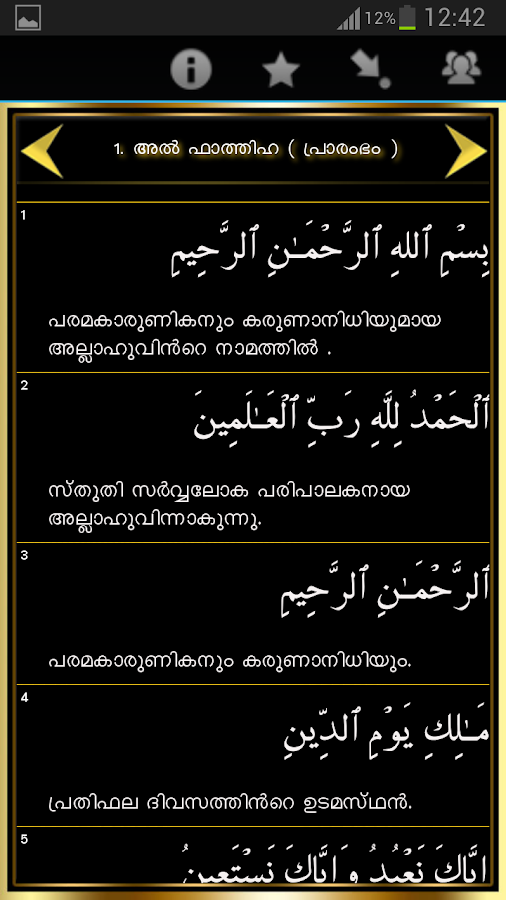This screenshot has height=900, width=506.
Task: Tap the go-to arrow icon
Action: (x=371, y=70)
